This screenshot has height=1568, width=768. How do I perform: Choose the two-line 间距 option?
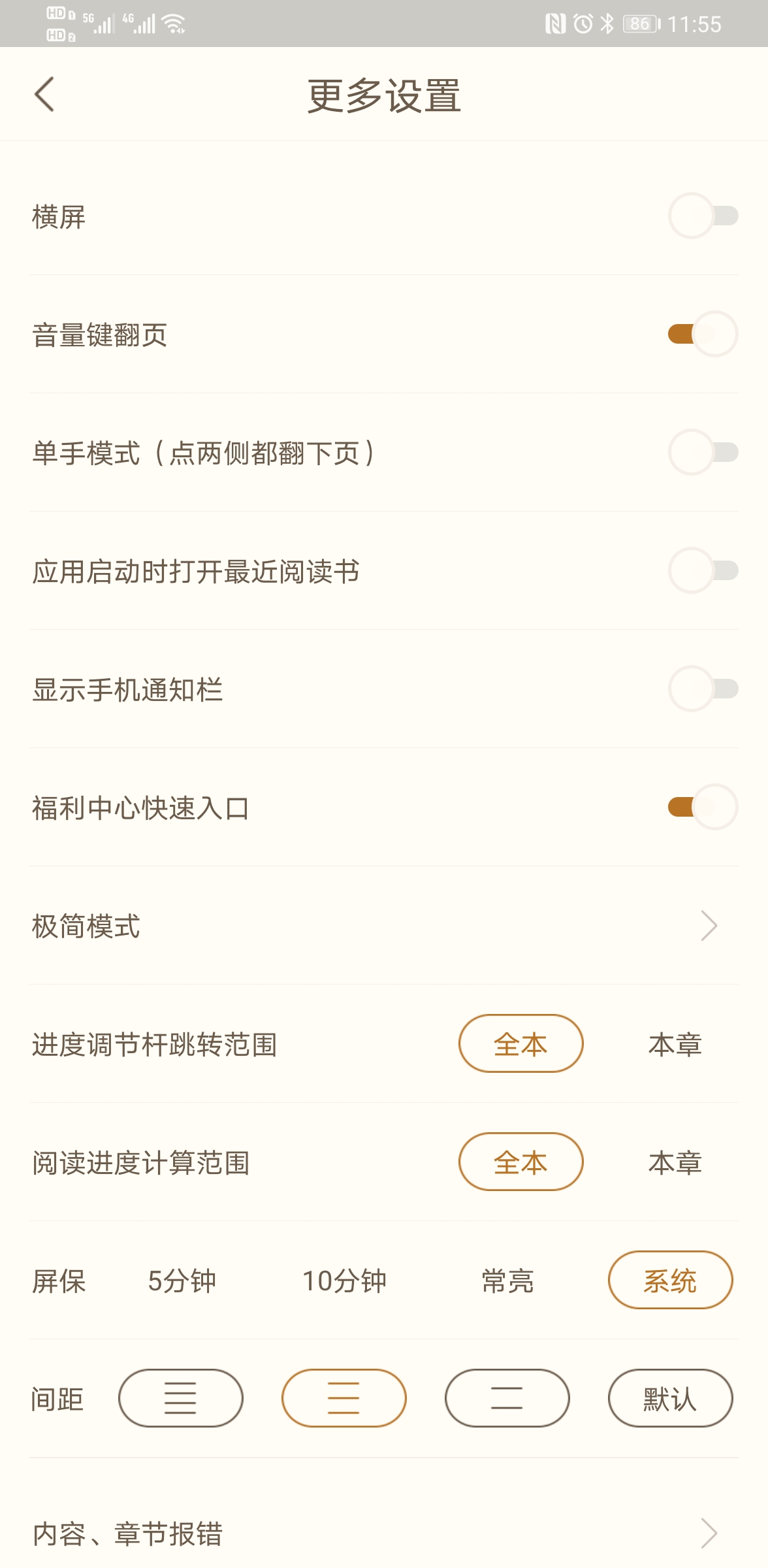[507, 1398]
